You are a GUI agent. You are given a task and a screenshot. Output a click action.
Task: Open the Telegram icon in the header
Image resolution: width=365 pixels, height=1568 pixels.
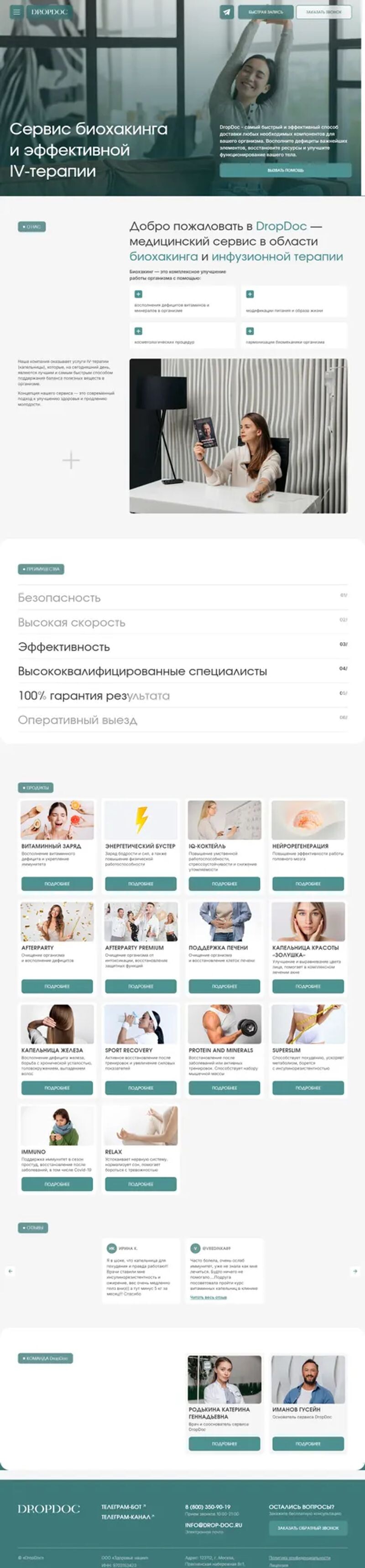[x=227, y=11]
